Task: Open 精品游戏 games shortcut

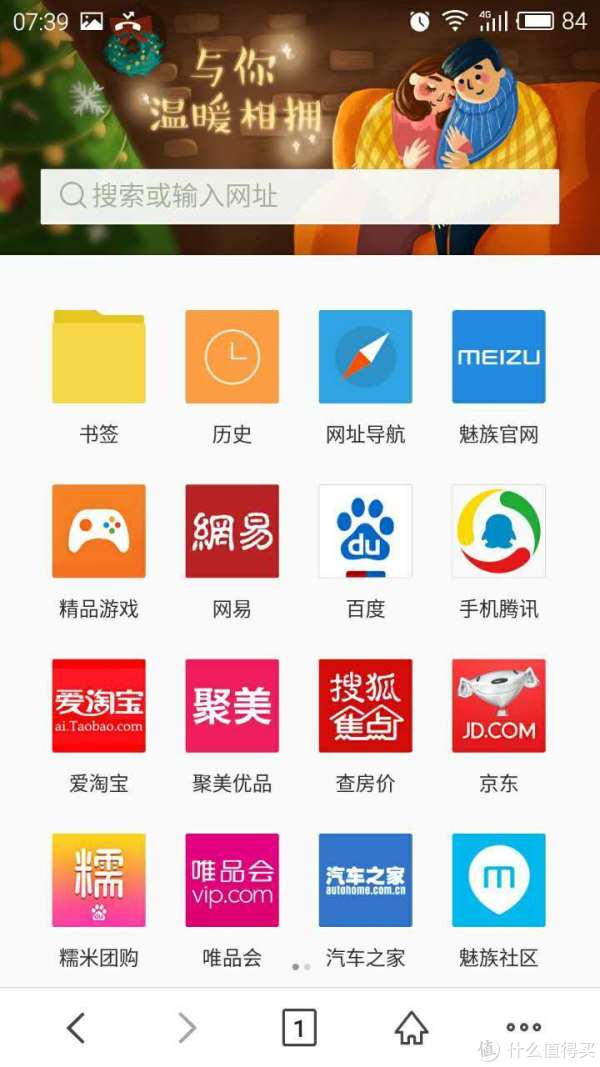Action: (99, 531)
